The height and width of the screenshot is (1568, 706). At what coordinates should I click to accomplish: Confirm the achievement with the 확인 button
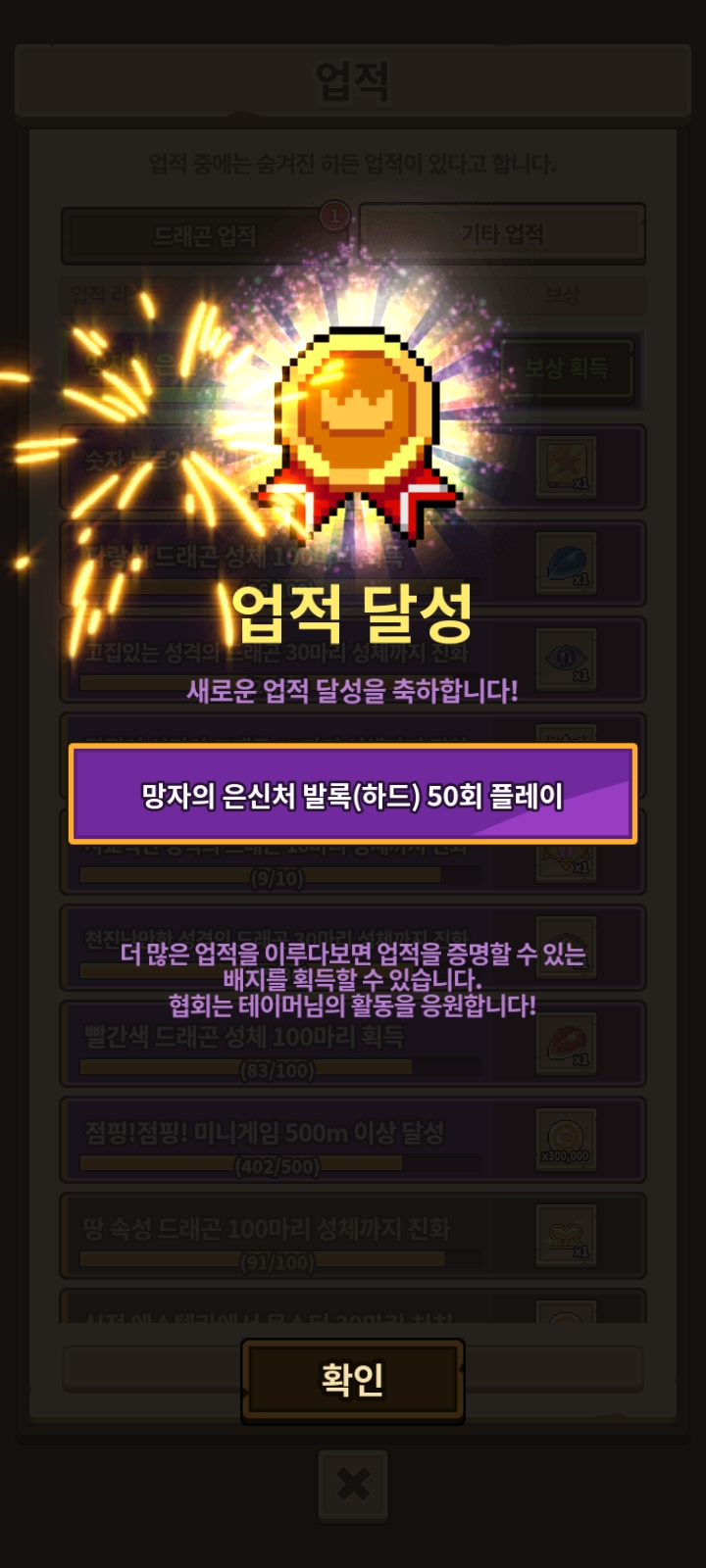tap(353, 1380)
